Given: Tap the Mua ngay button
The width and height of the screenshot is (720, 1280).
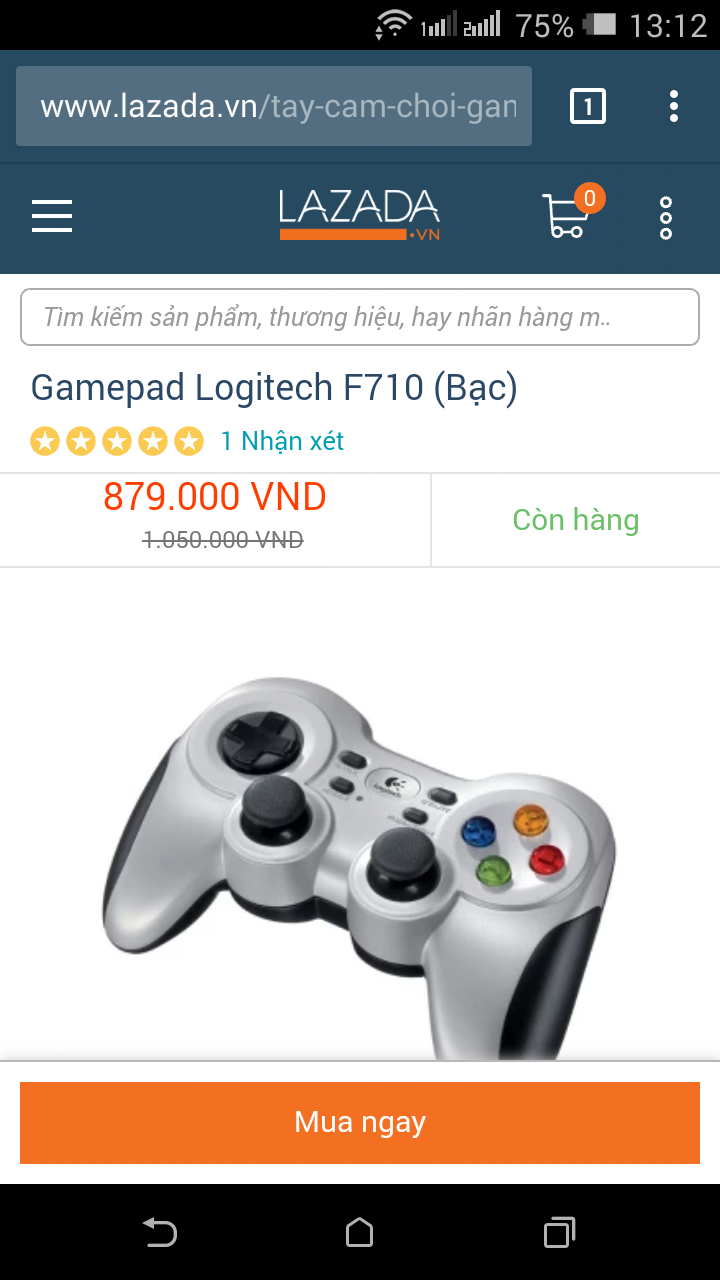Looking at the screenshot, I should (360, 1122).
